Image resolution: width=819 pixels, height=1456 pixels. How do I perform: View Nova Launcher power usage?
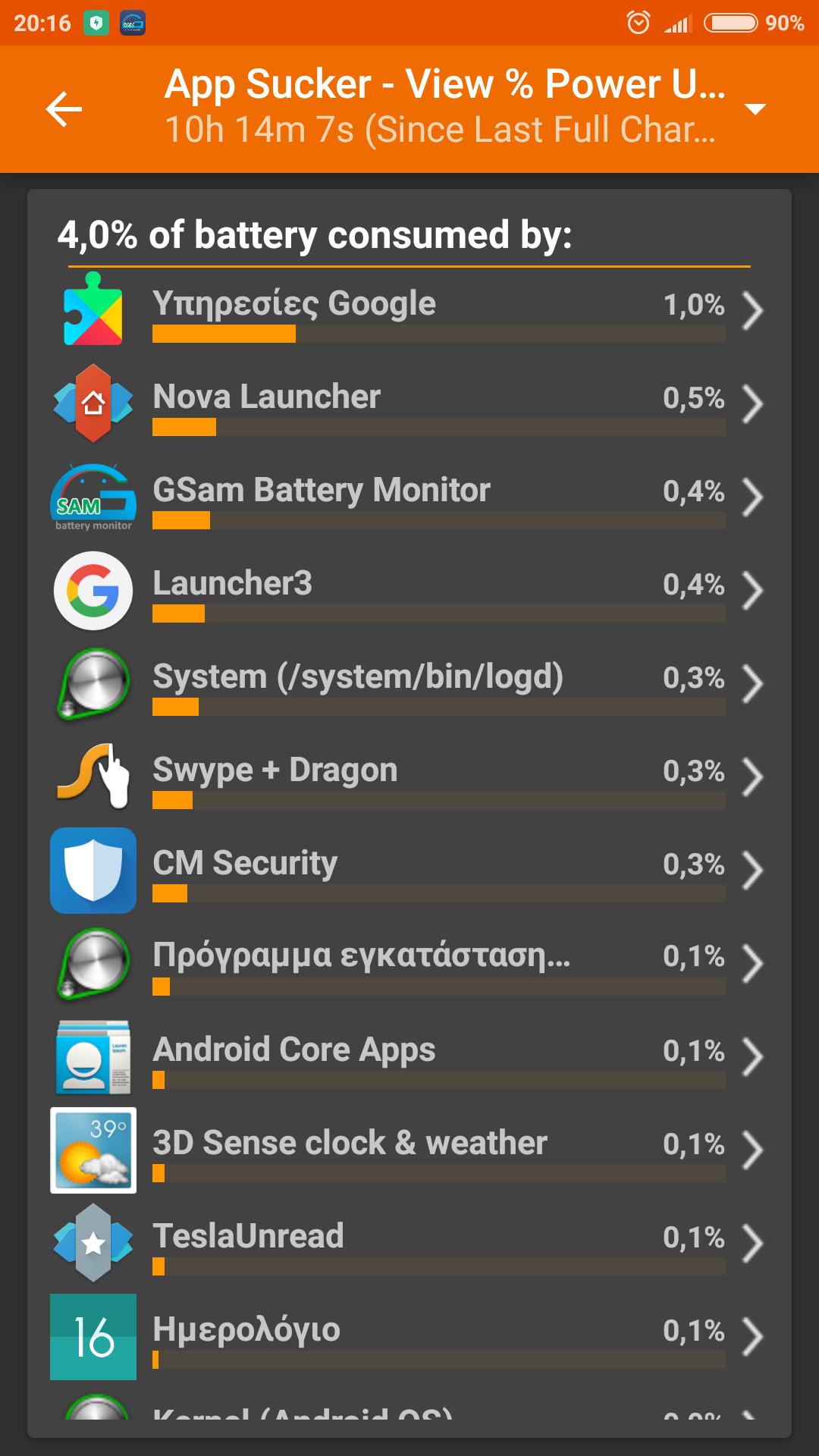[409, 403]
